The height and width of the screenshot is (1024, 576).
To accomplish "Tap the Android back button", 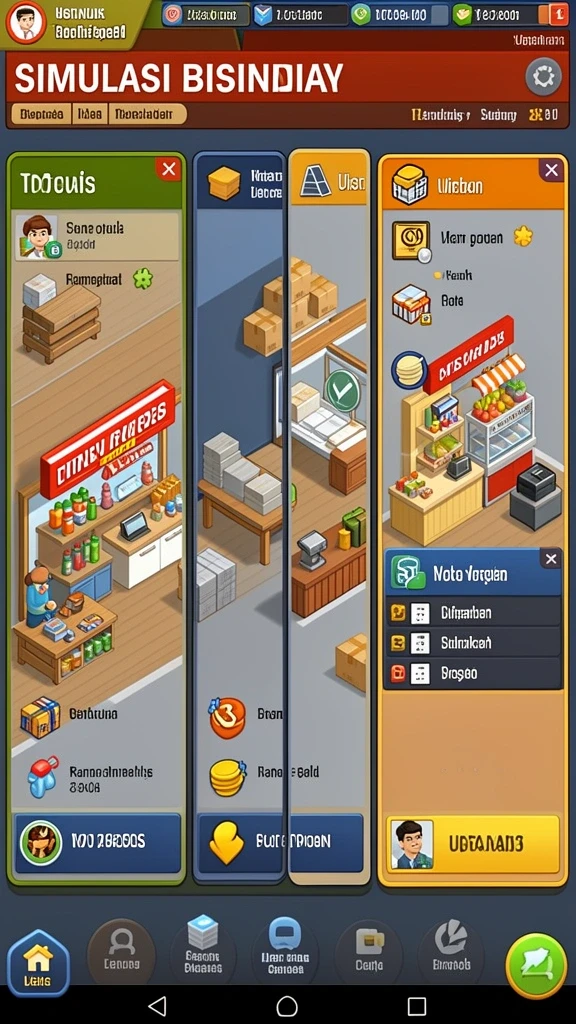I will click(157, 1006).
